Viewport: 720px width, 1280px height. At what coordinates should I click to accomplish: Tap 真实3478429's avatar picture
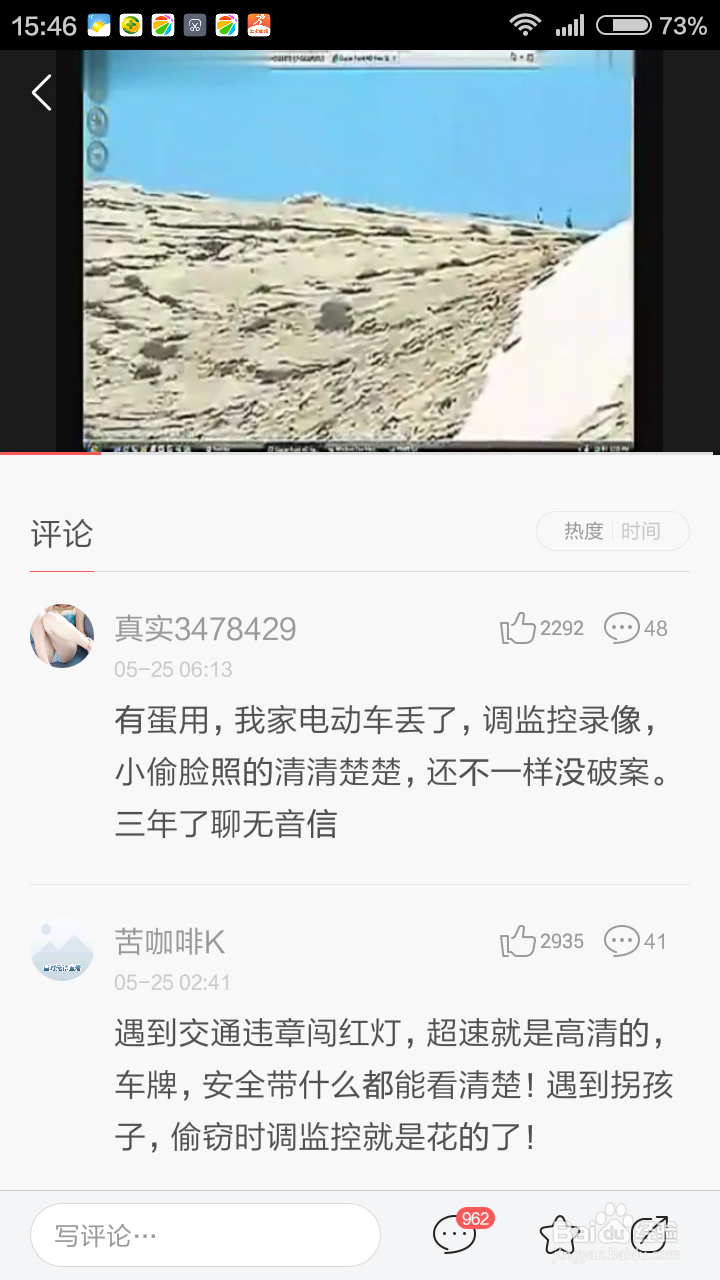point(61,635)
